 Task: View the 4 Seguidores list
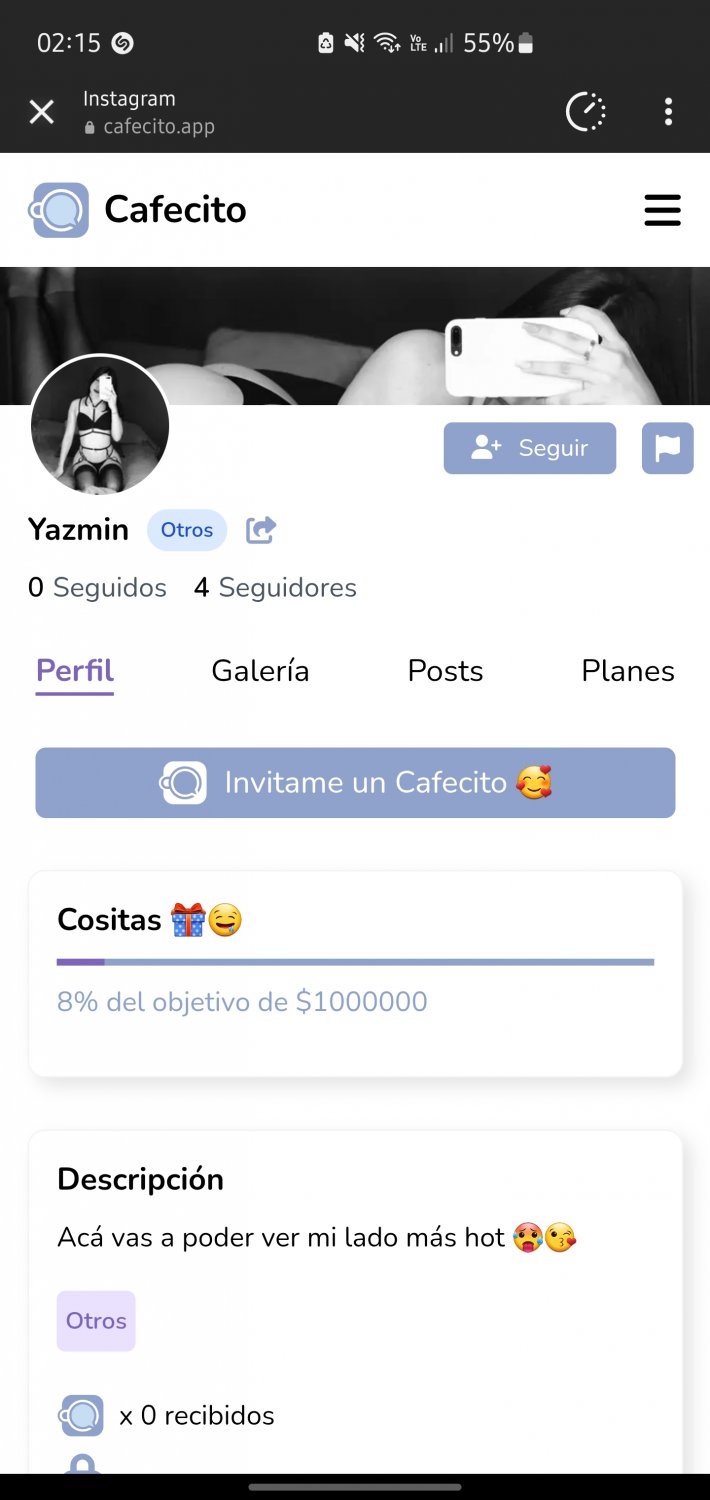[275, 587]
